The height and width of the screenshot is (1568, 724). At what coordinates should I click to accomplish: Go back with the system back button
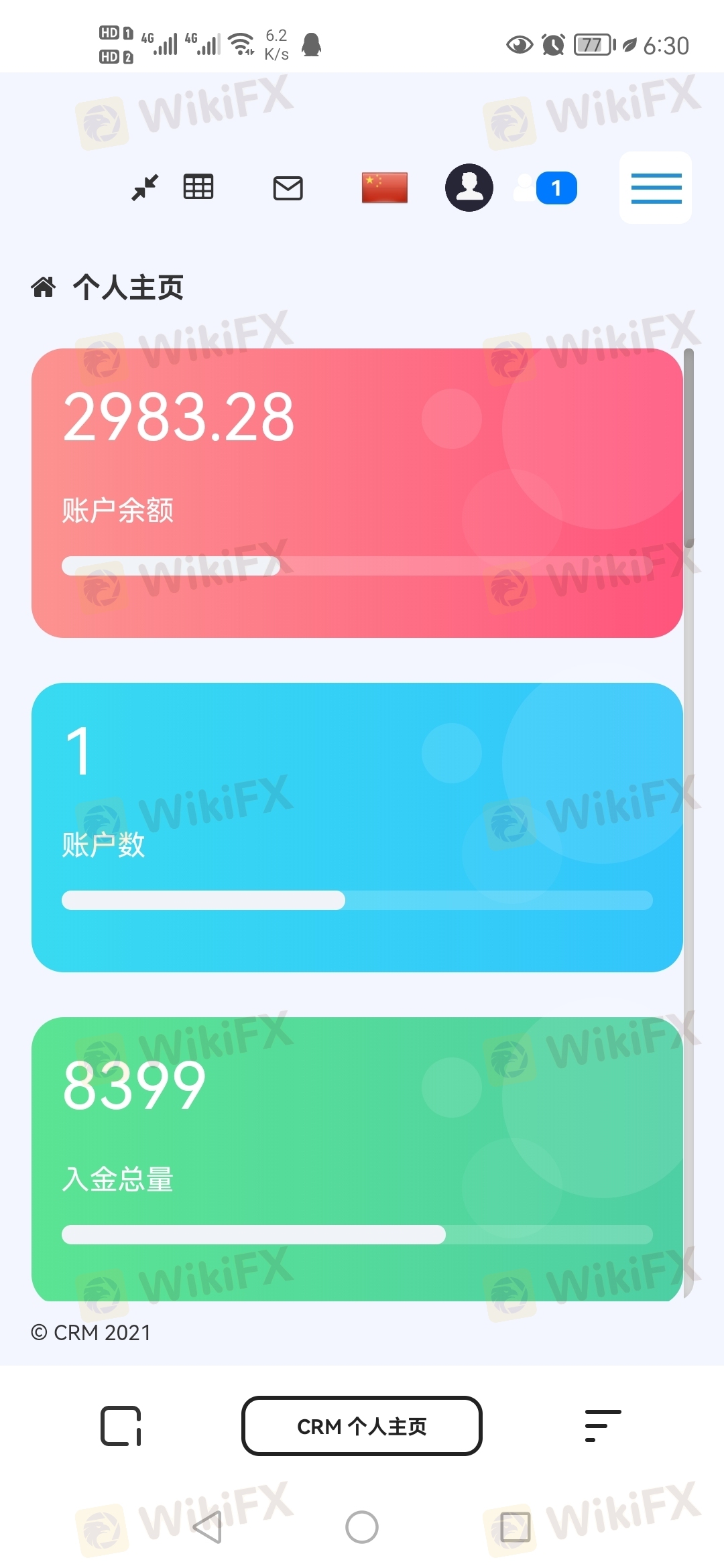tap(208, 1527)
